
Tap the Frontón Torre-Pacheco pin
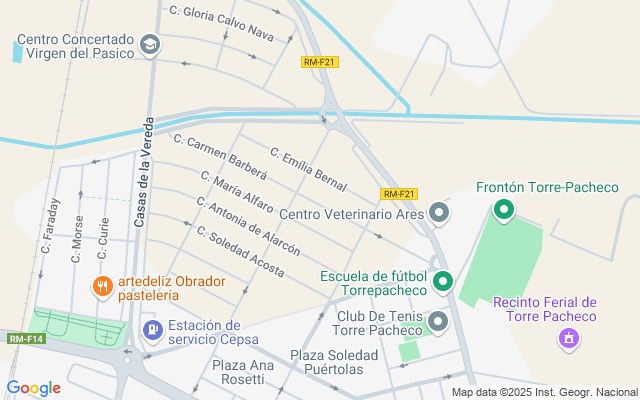coord(504,210)
